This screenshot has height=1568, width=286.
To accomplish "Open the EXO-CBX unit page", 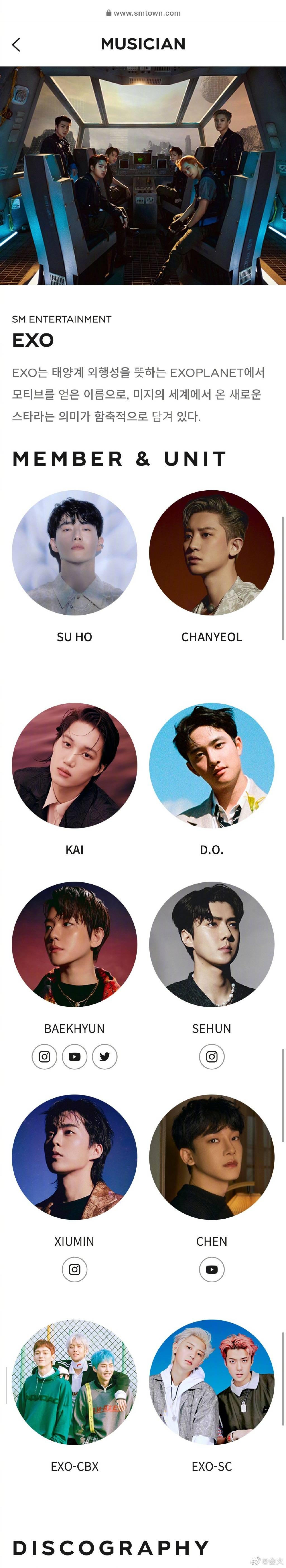I will point(74,1382).
